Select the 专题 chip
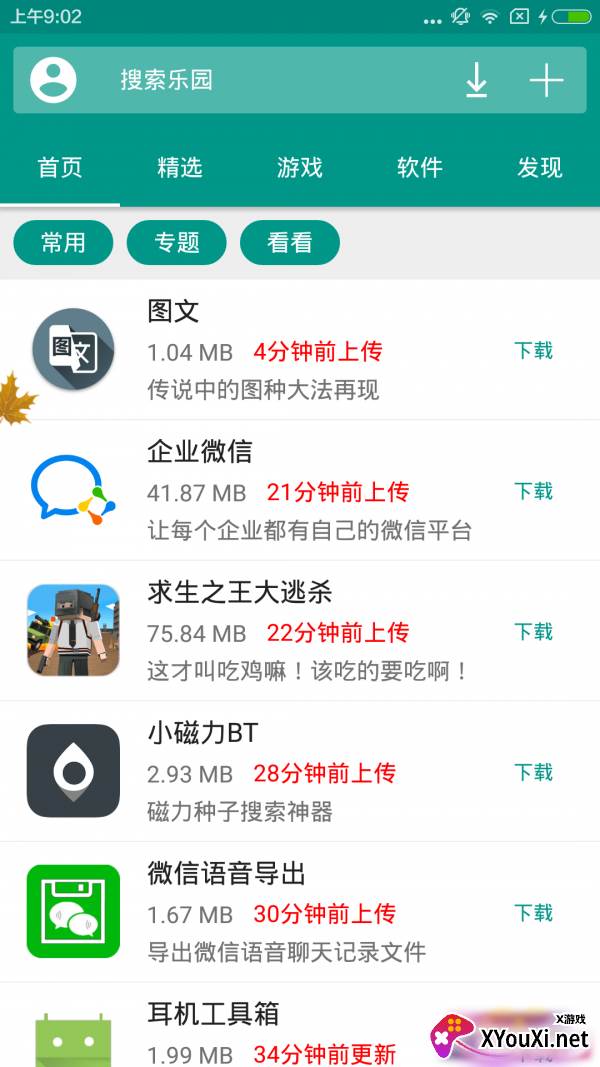This screenshot has width=600, height=1067. [x=177, y=242]
